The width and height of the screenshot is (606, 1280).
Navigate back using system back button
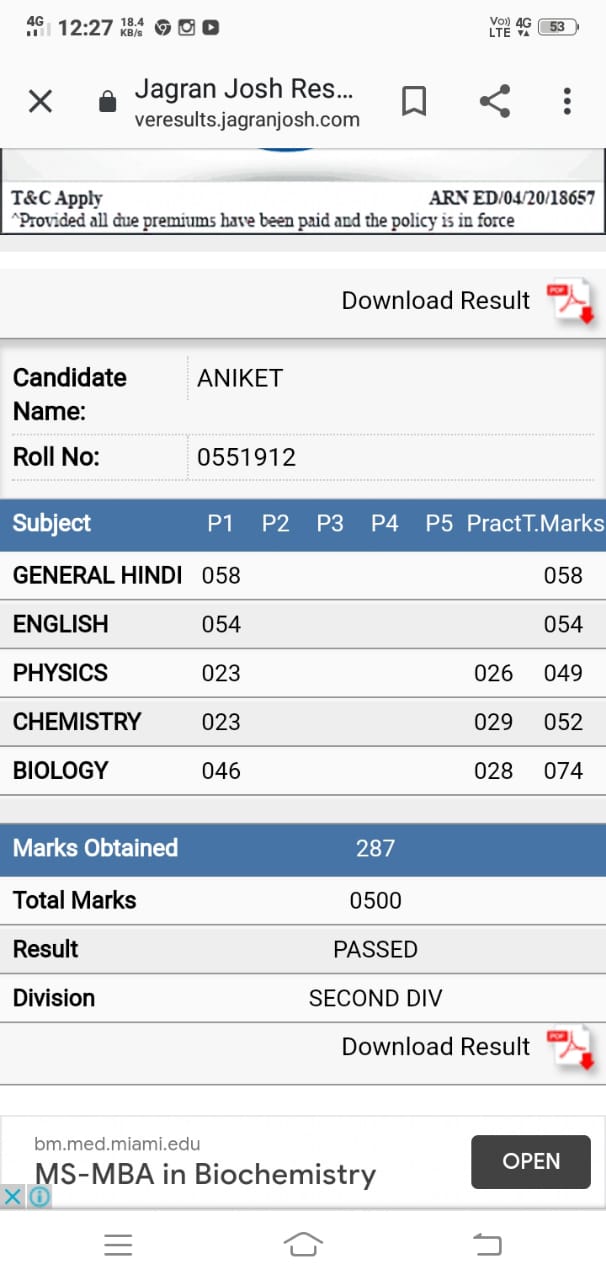pos(487,1243)
